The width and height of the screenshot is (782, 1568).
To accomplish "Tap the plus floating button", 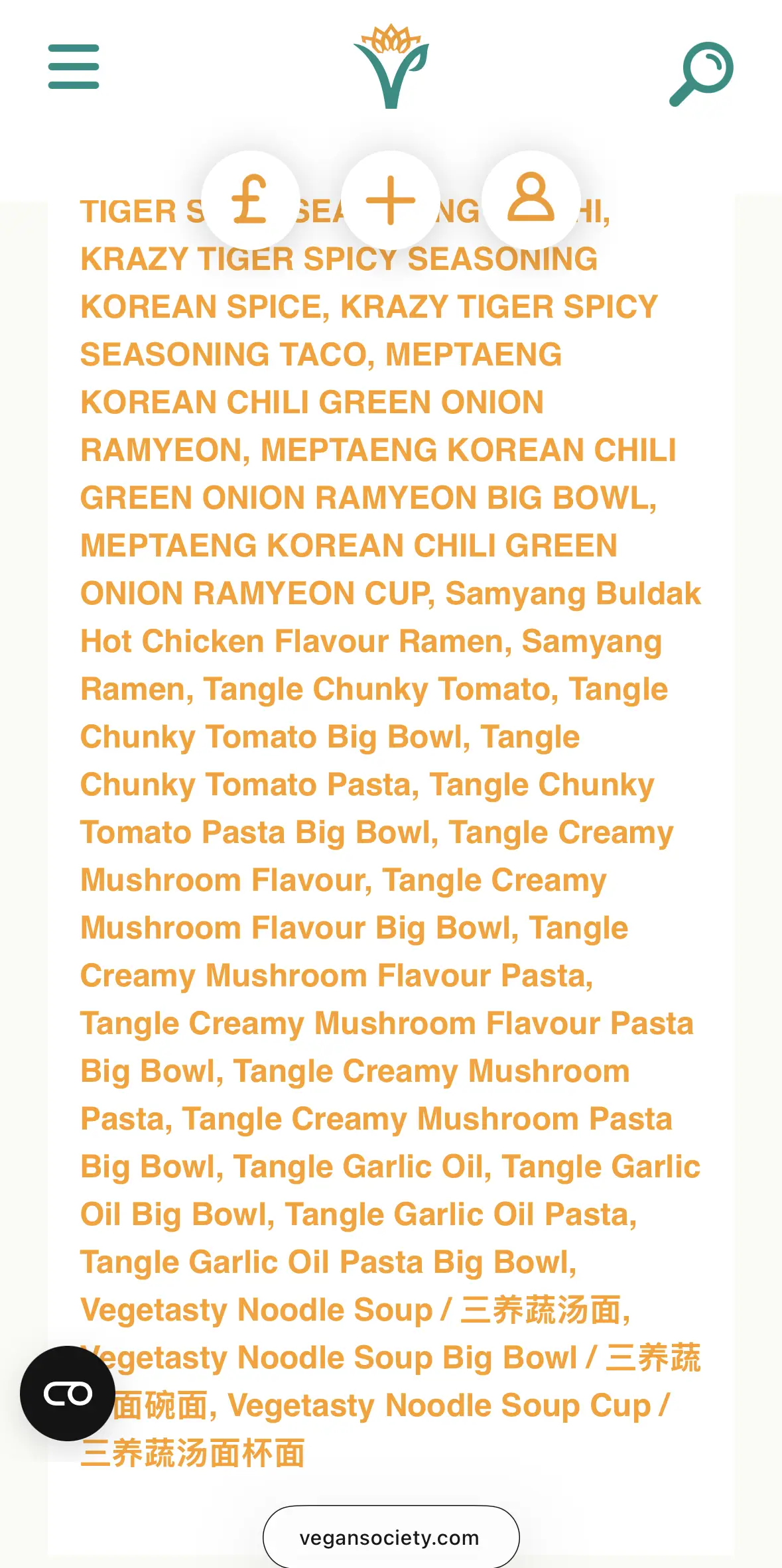I will tap(391, 200).
